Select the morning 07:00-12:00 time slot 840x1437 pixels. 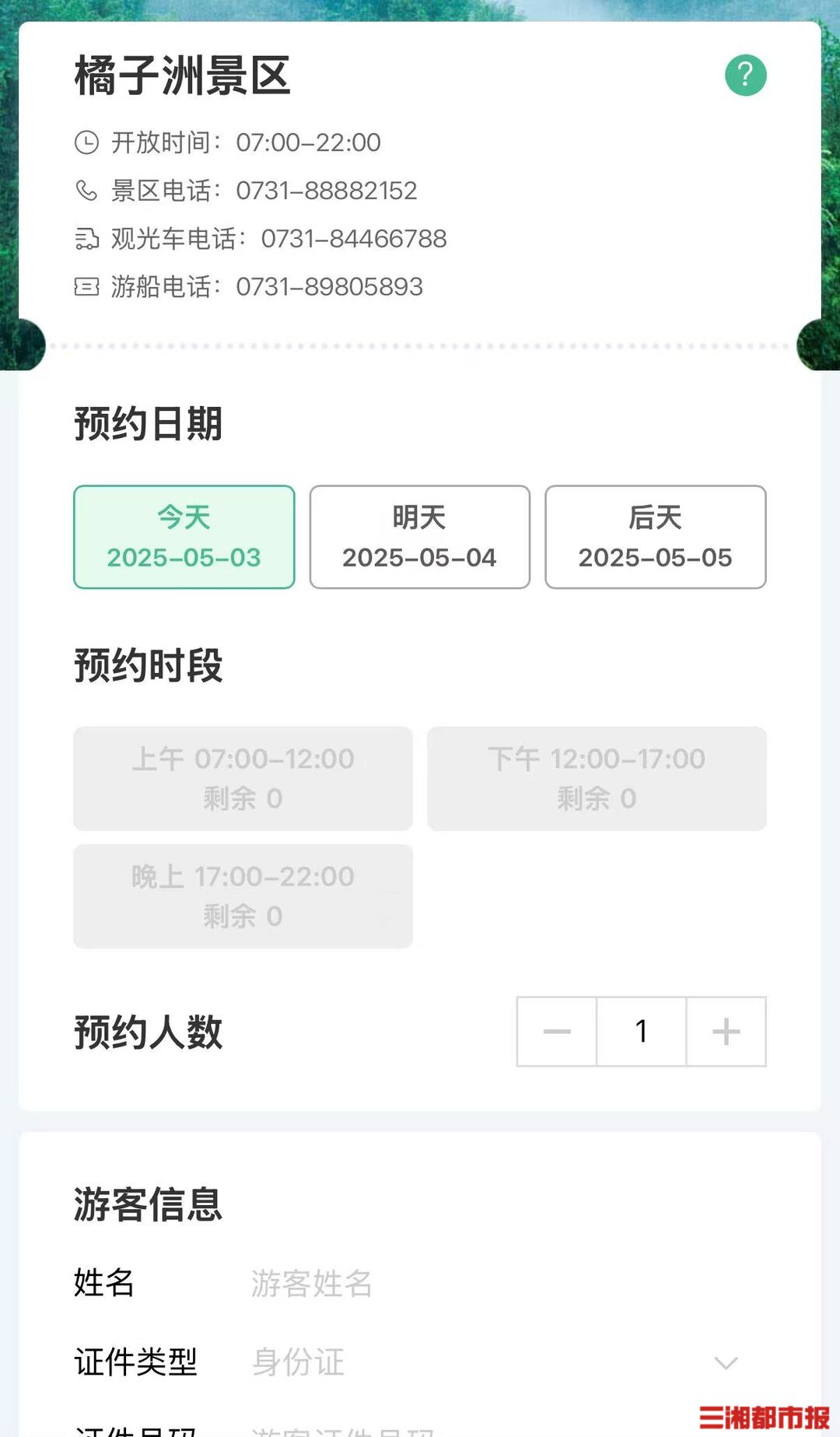[x=243, y=778]
